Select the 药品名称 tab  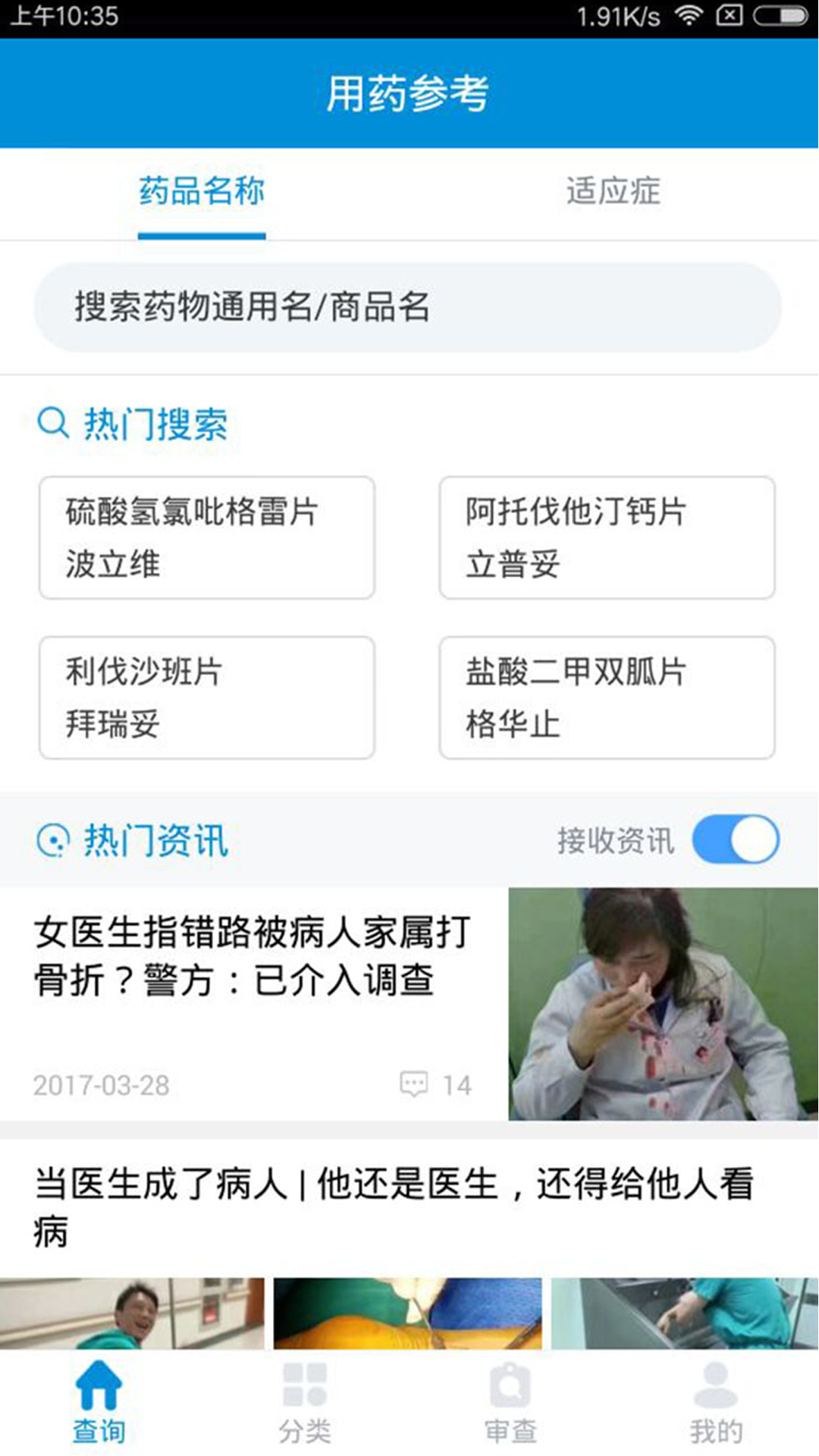click(x=201, y=193)
